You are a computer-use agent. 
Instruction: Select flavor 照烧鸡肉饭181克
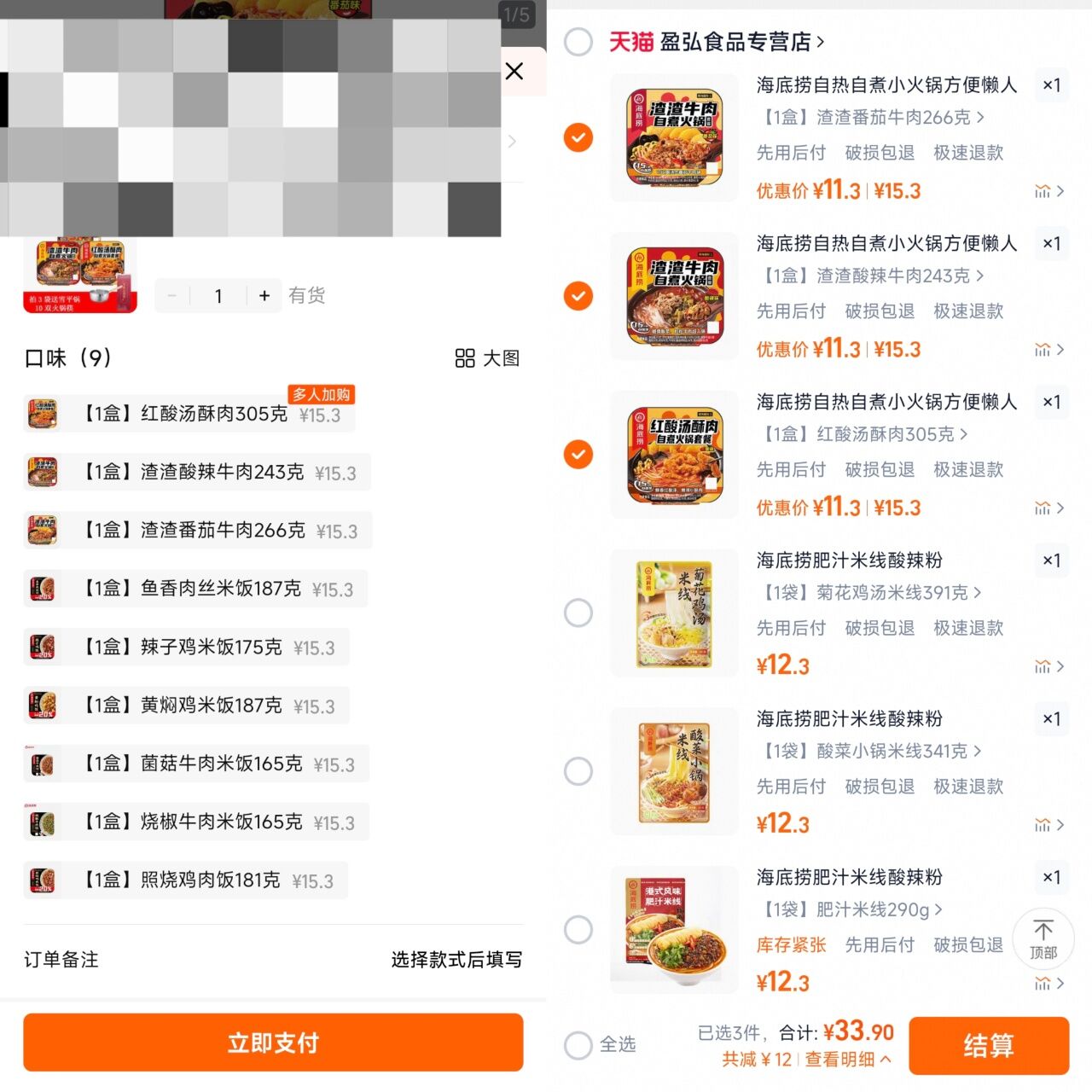click(x=185, y=880)
